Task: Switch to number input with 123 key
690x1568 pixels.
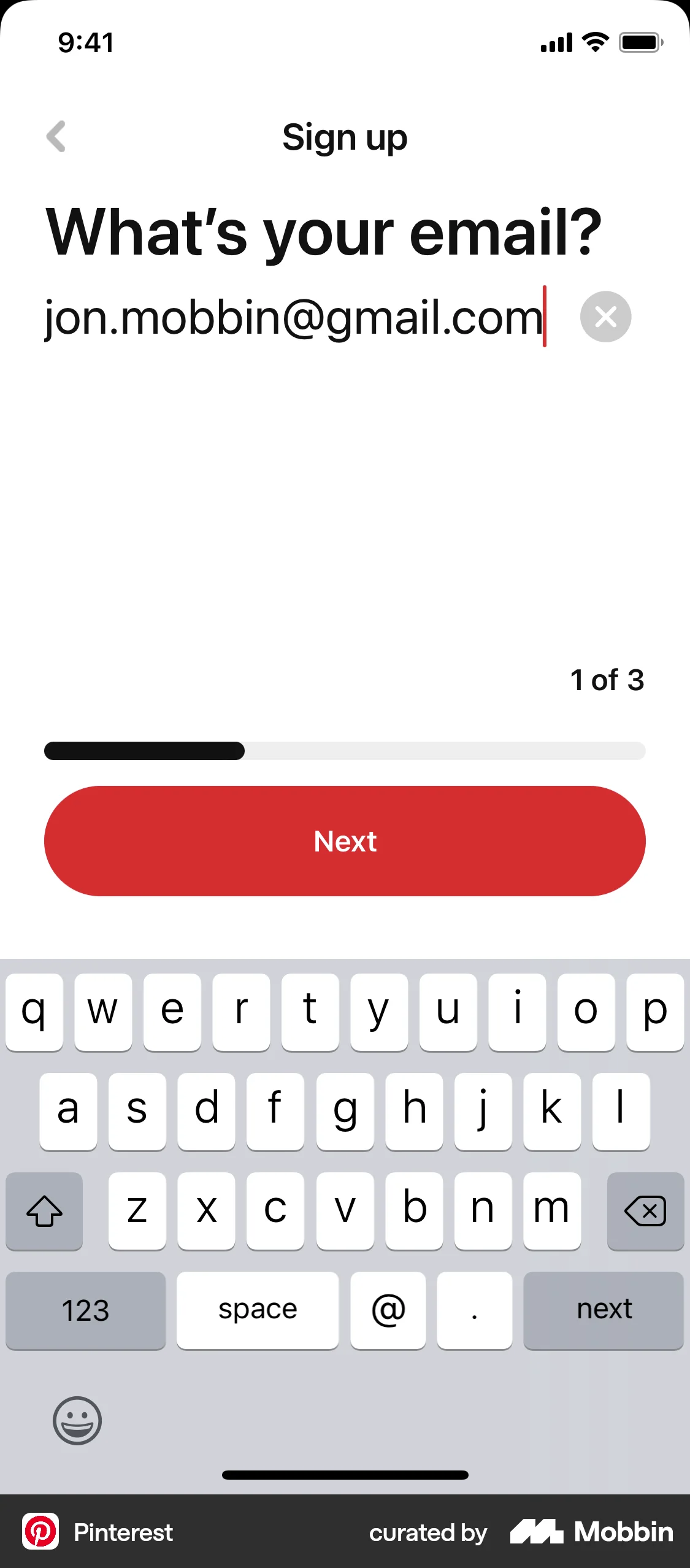Action: (x=85, y=1310)
